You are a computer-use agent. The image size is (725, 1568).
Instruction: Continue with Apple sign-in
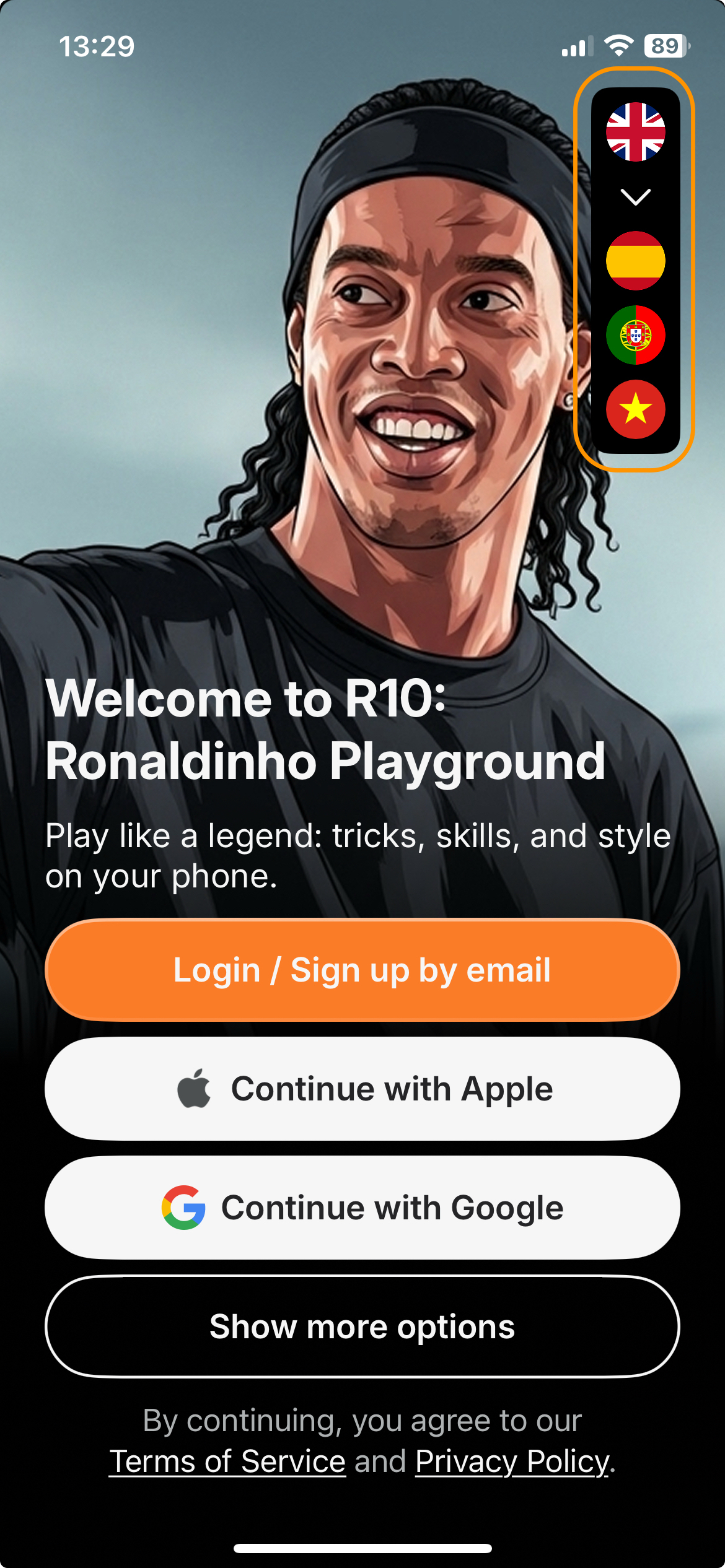pyautogui.click(x=362, y=1089)
